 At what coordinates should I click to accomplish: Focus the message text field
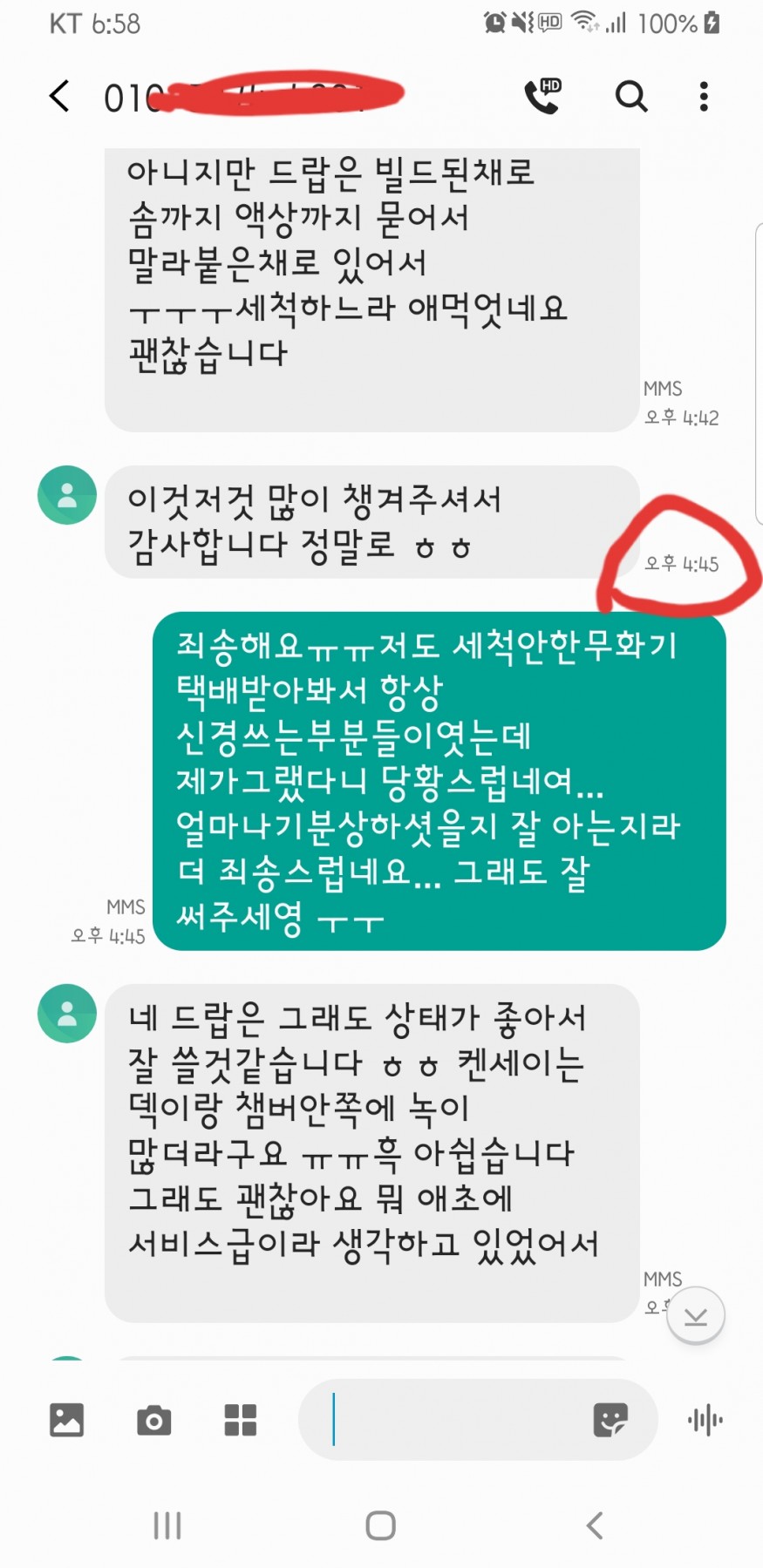pos(453,1420)
